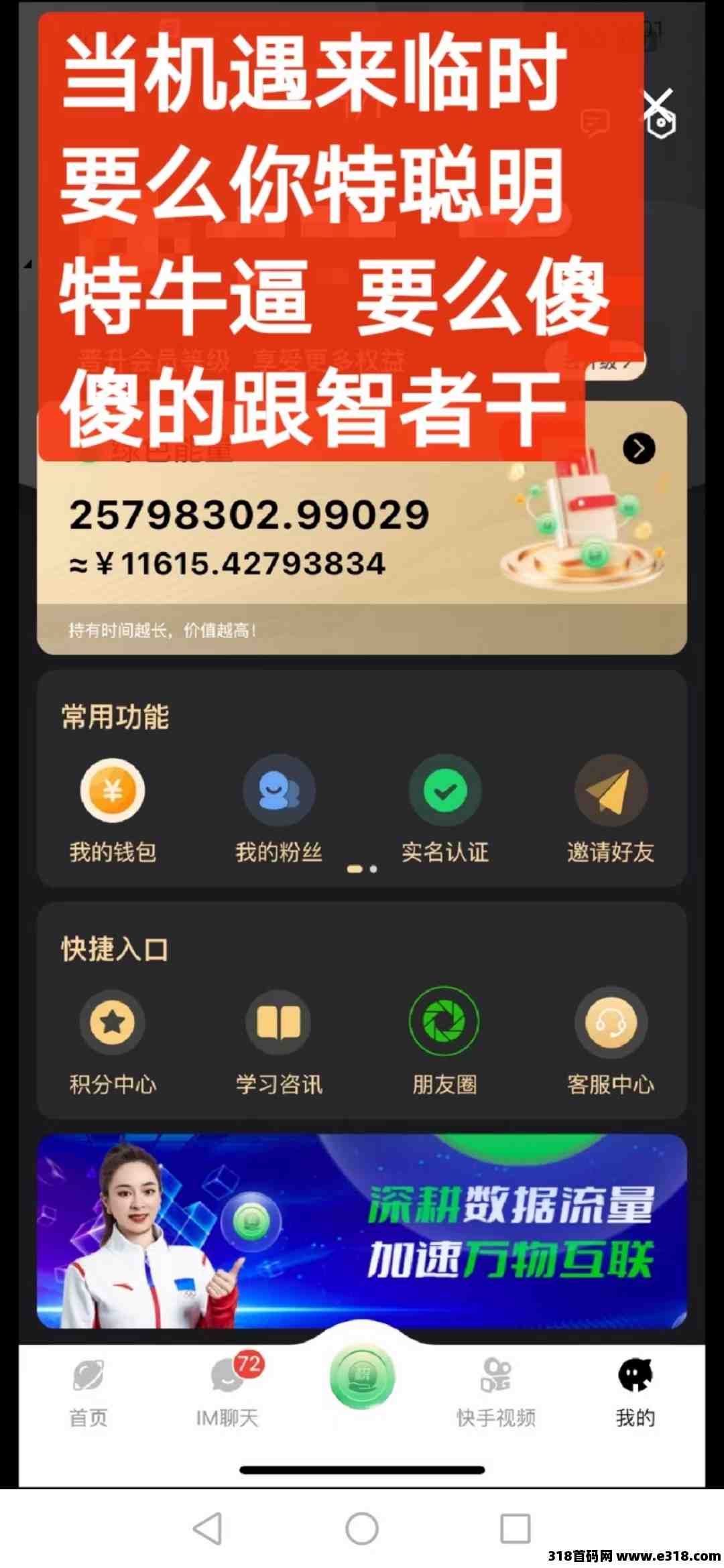The width and height of the screenshot is (724, 1568).
Task: Switch to the 首页 tab
Action: pos(88,1394)
